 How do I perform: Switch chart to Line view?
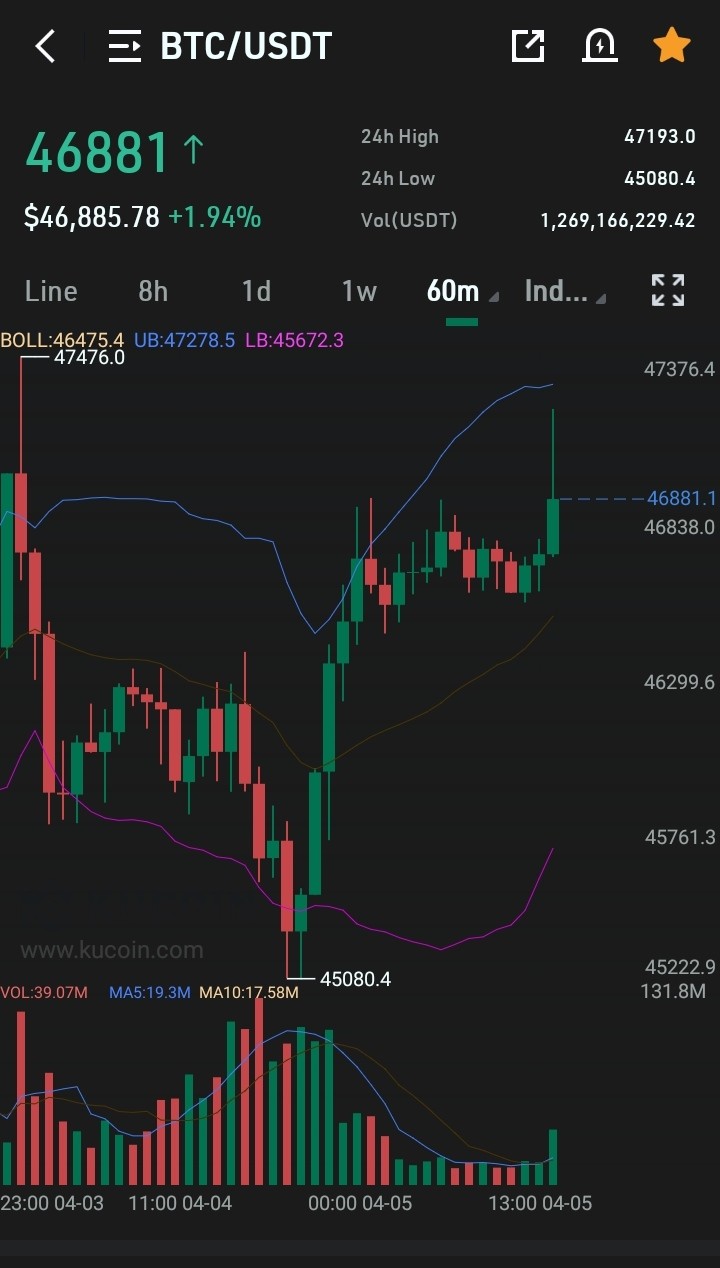(x=51, y=291)
